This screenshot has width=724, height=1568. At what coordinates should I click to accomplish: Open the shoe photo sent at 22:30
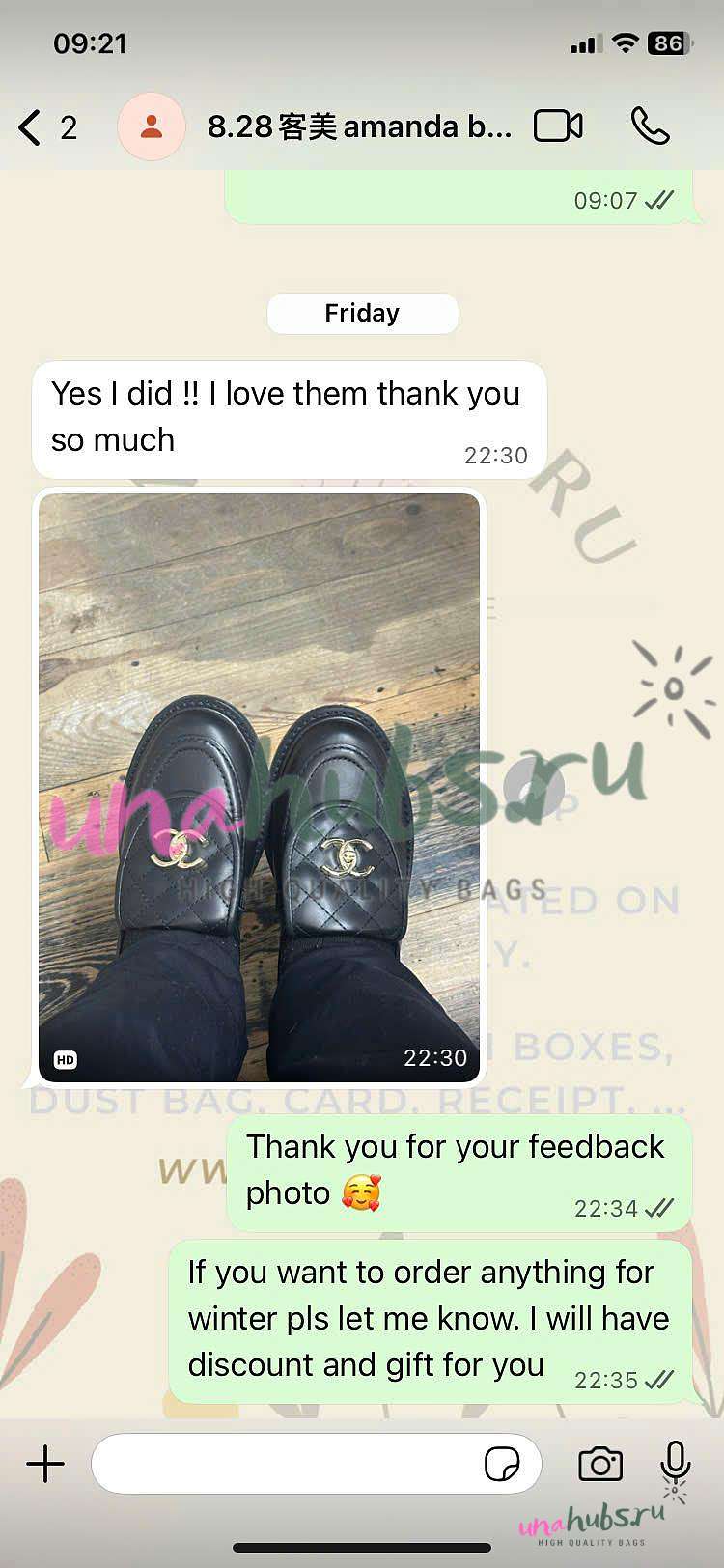[259, 787]
